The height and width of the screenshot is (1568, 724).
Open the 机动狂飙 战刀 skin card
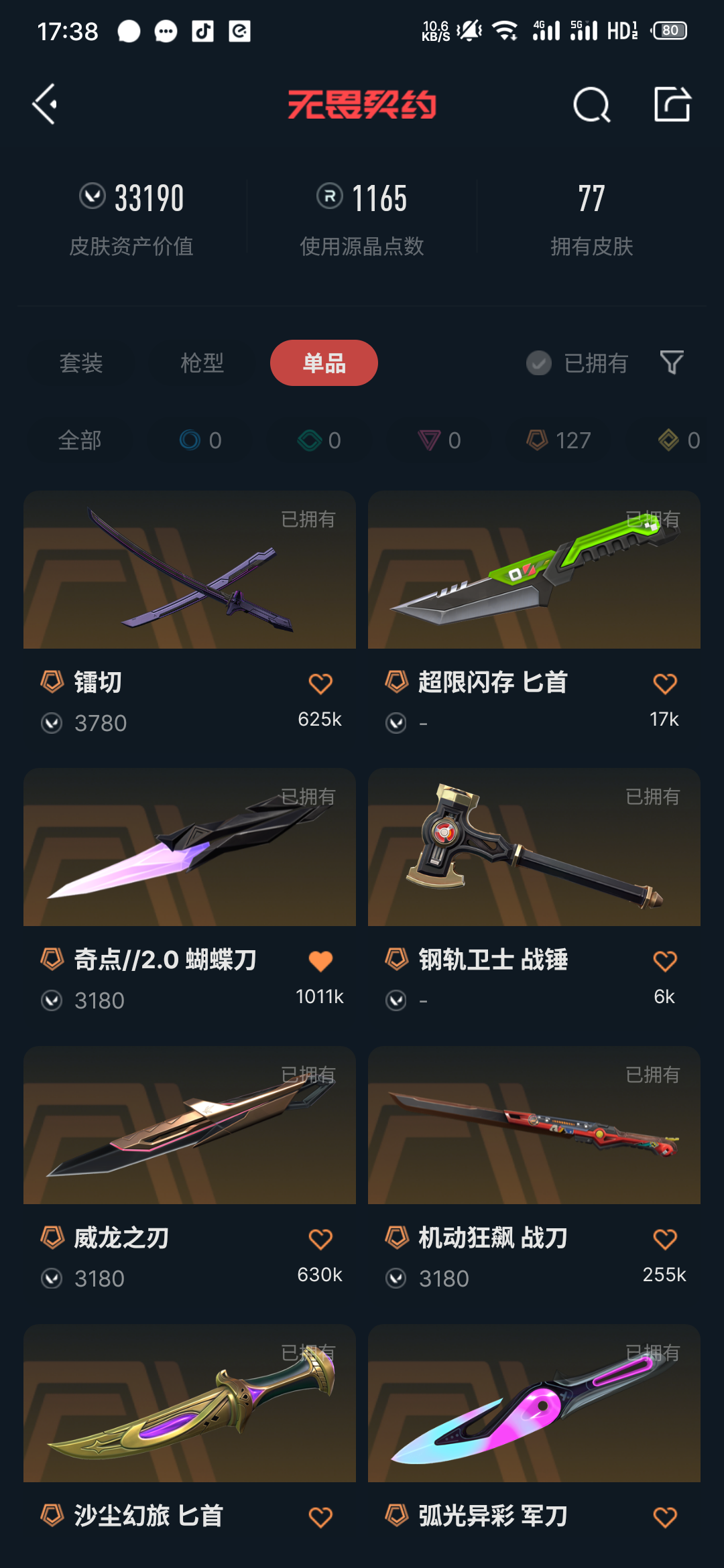click(x=534, y=1126)
